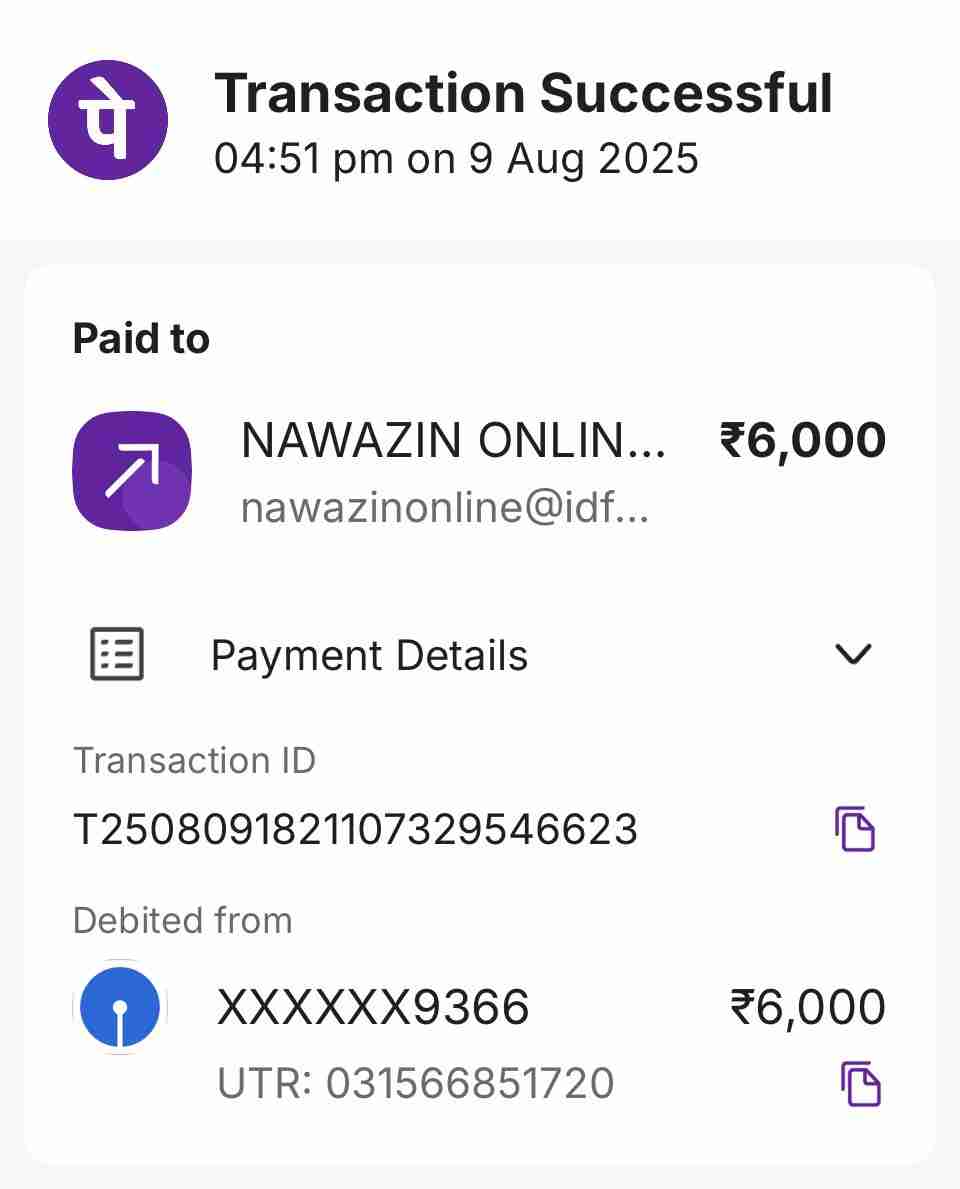The height and width of the screenshot is (1189, 960).
Task: Copy the UTR number
Action: pyautogui.click(x=859, y=1084)
